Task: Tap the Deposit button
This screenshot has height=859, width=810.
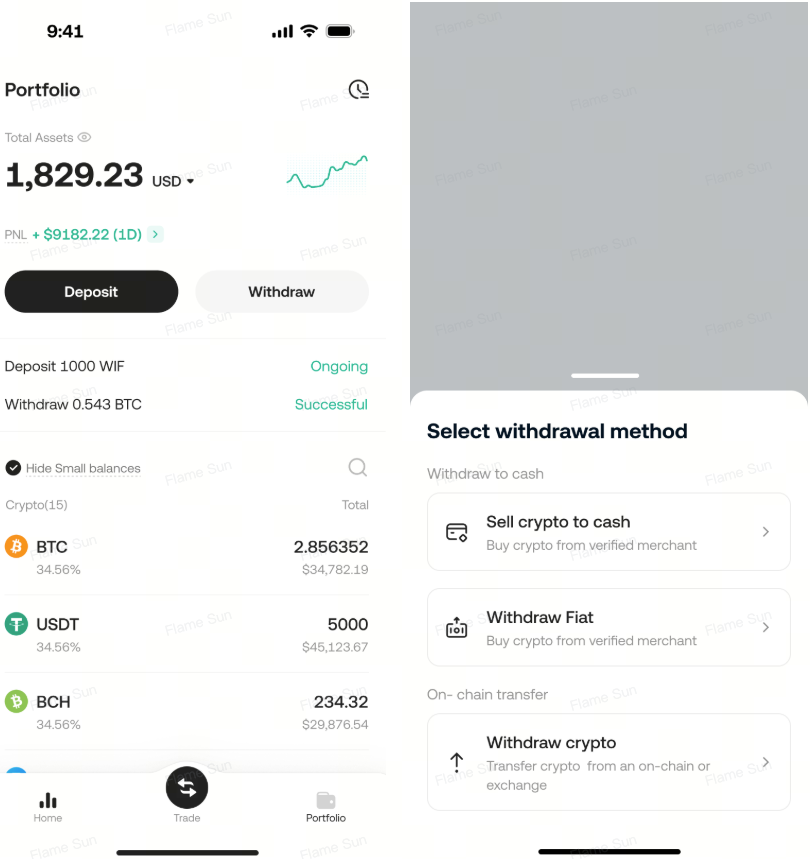Action: pos(91,292)
